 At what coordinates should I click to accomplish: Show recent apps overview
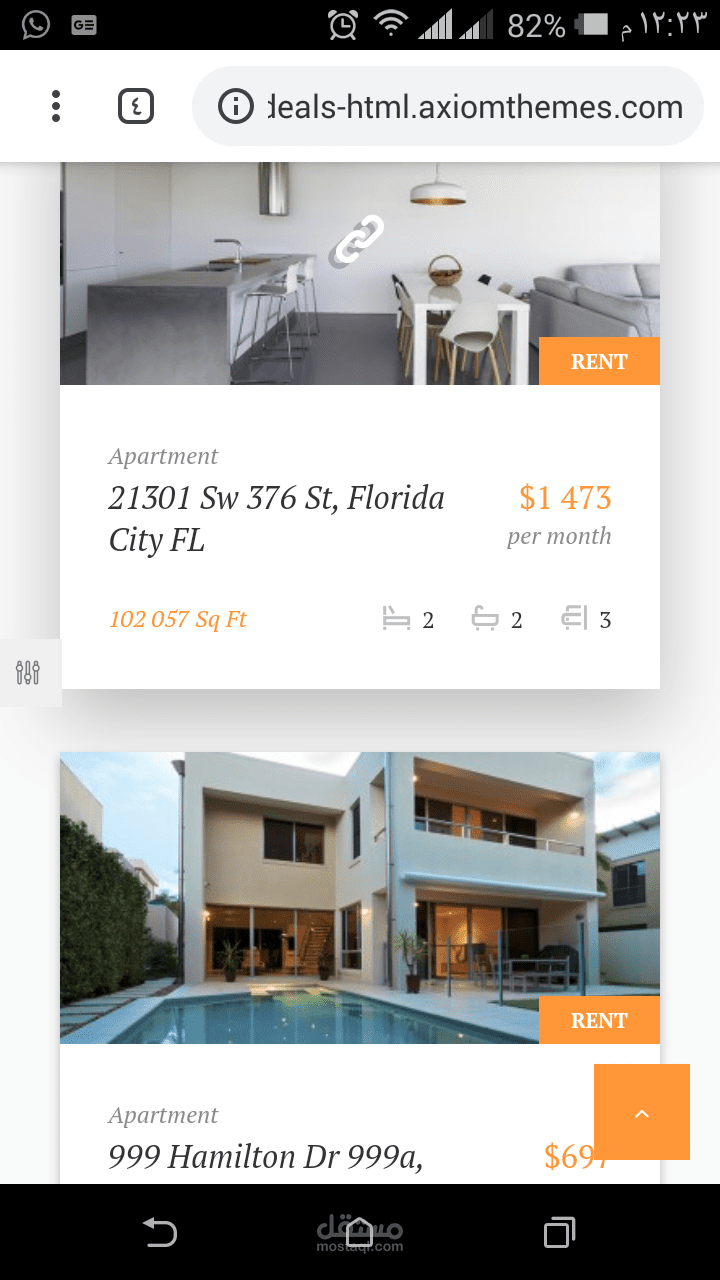pos(559,1232)
